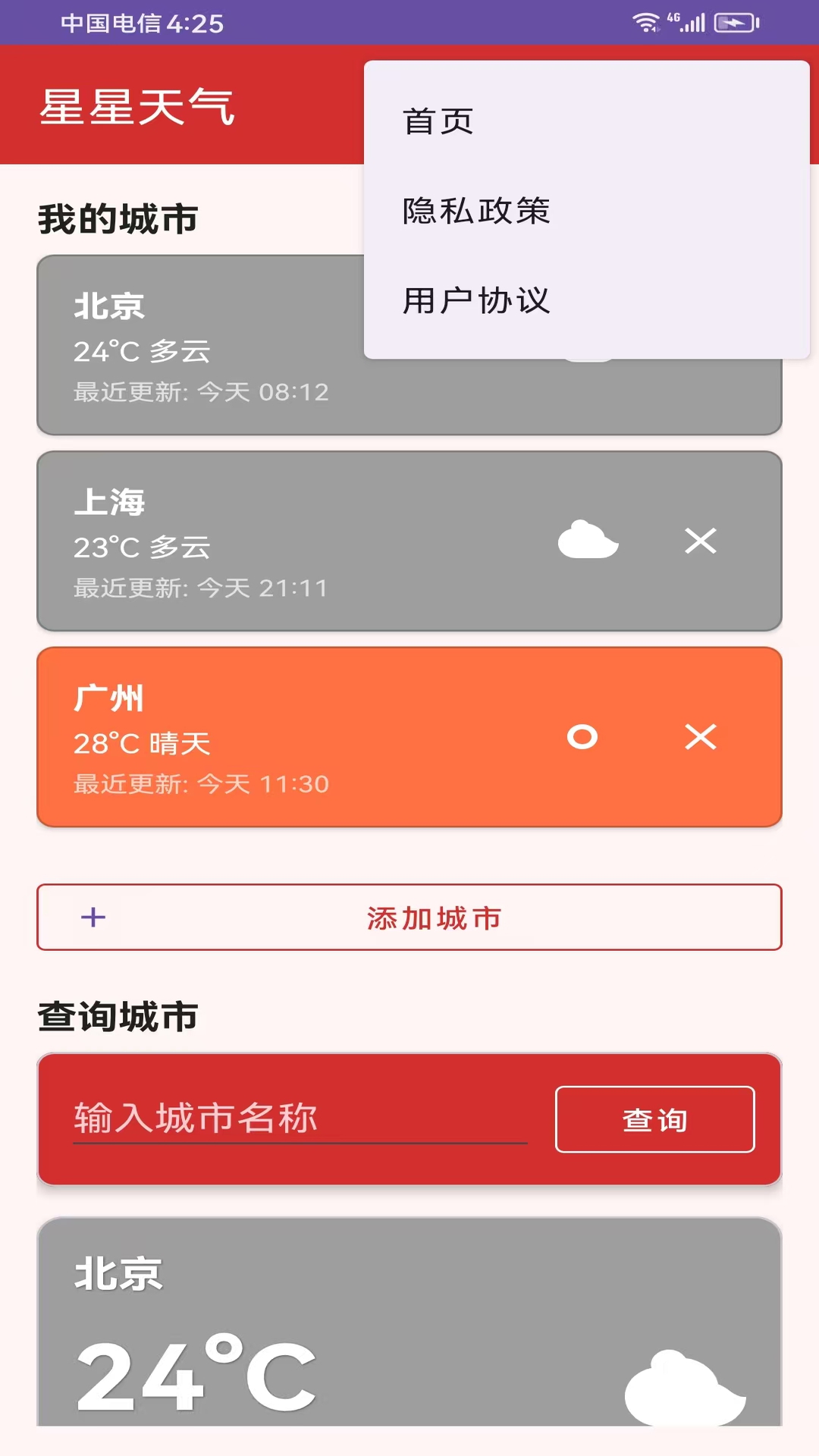Click the 输入城市名称 input field
The height and width of the screenshot is (1456, 819).
click(300, 1119)
